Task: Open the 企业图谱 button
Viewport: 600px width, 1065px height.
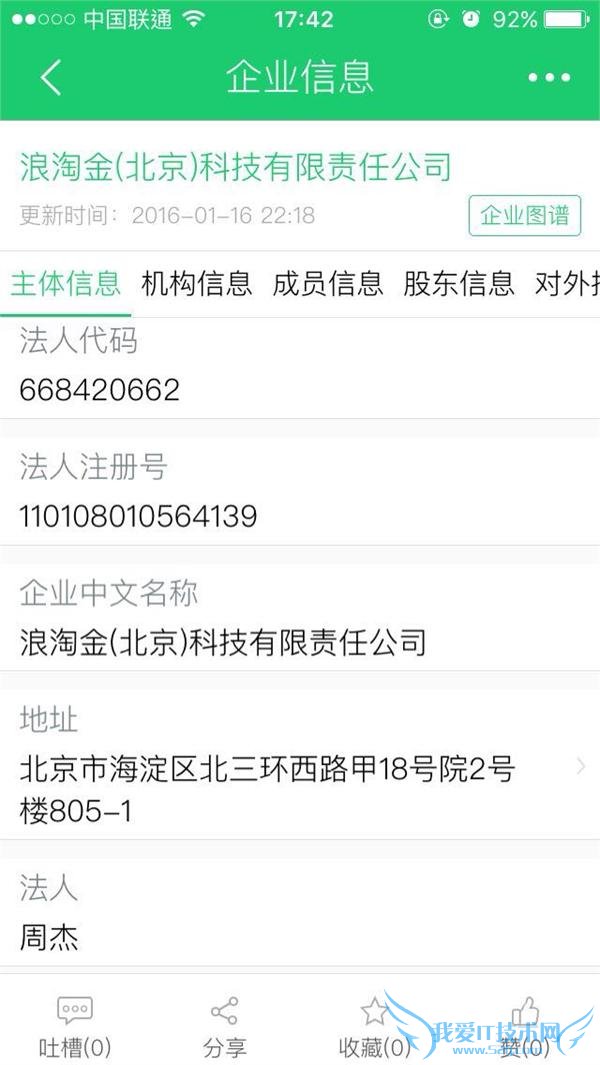Action: [x=524, y=215]
